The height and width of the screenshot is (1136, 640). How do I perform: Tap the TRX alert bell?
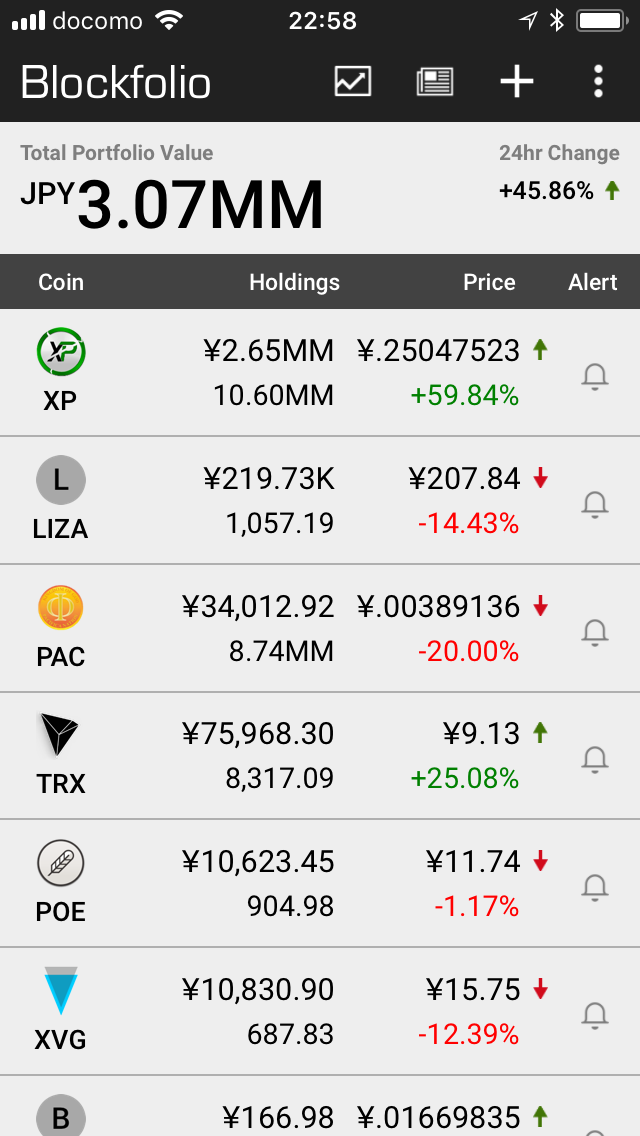595,759
